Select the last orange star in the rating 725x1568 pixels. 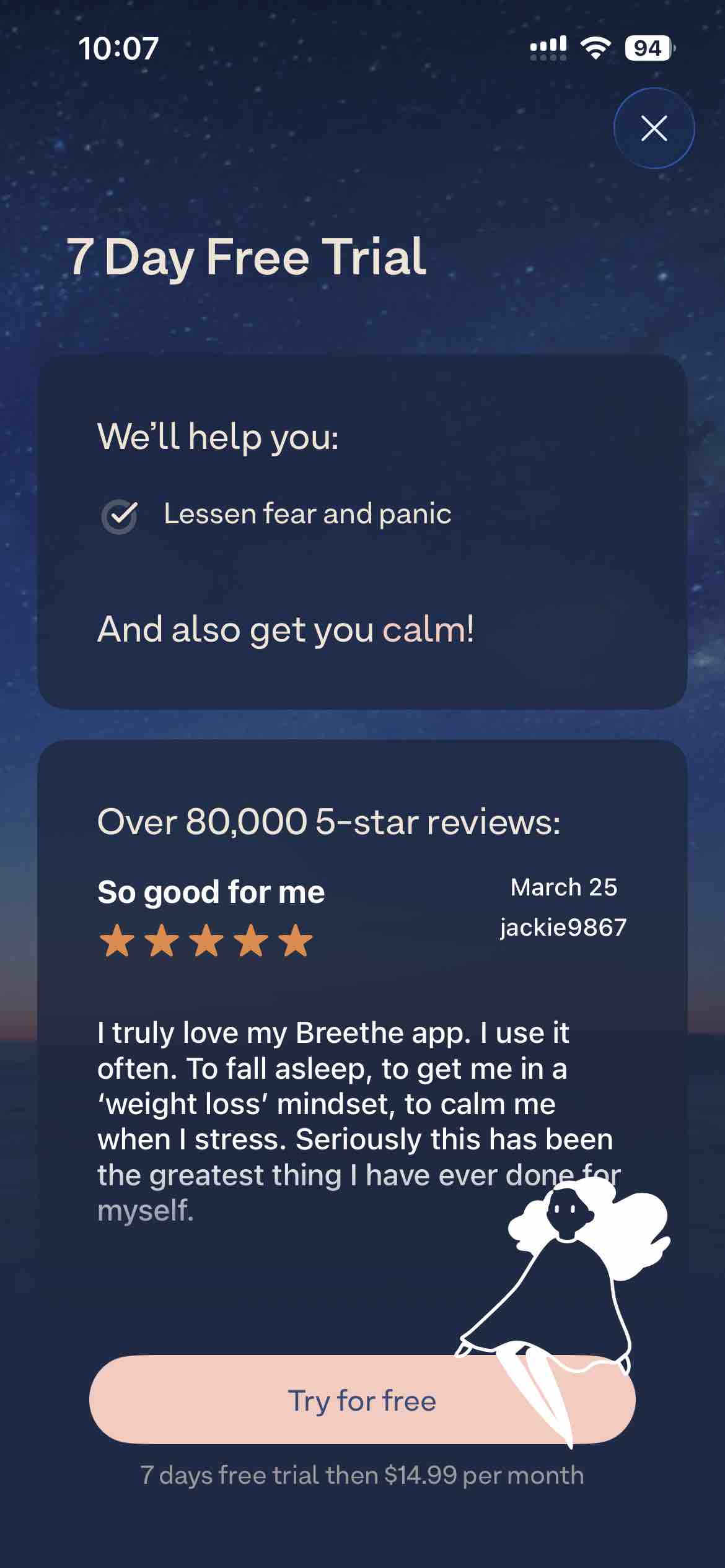294,941
